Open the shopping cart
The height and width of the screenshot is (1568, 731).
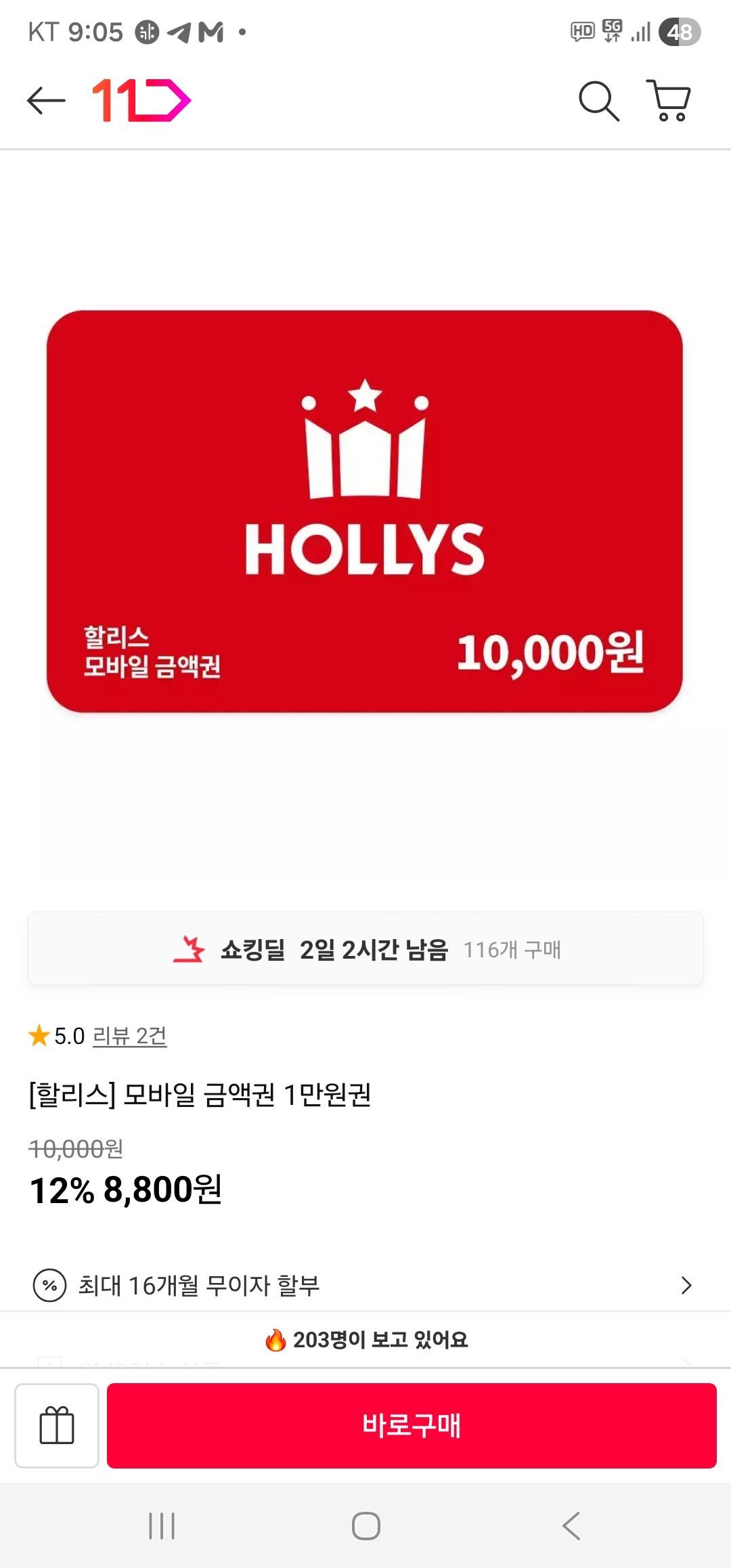(x=669, y=102)
